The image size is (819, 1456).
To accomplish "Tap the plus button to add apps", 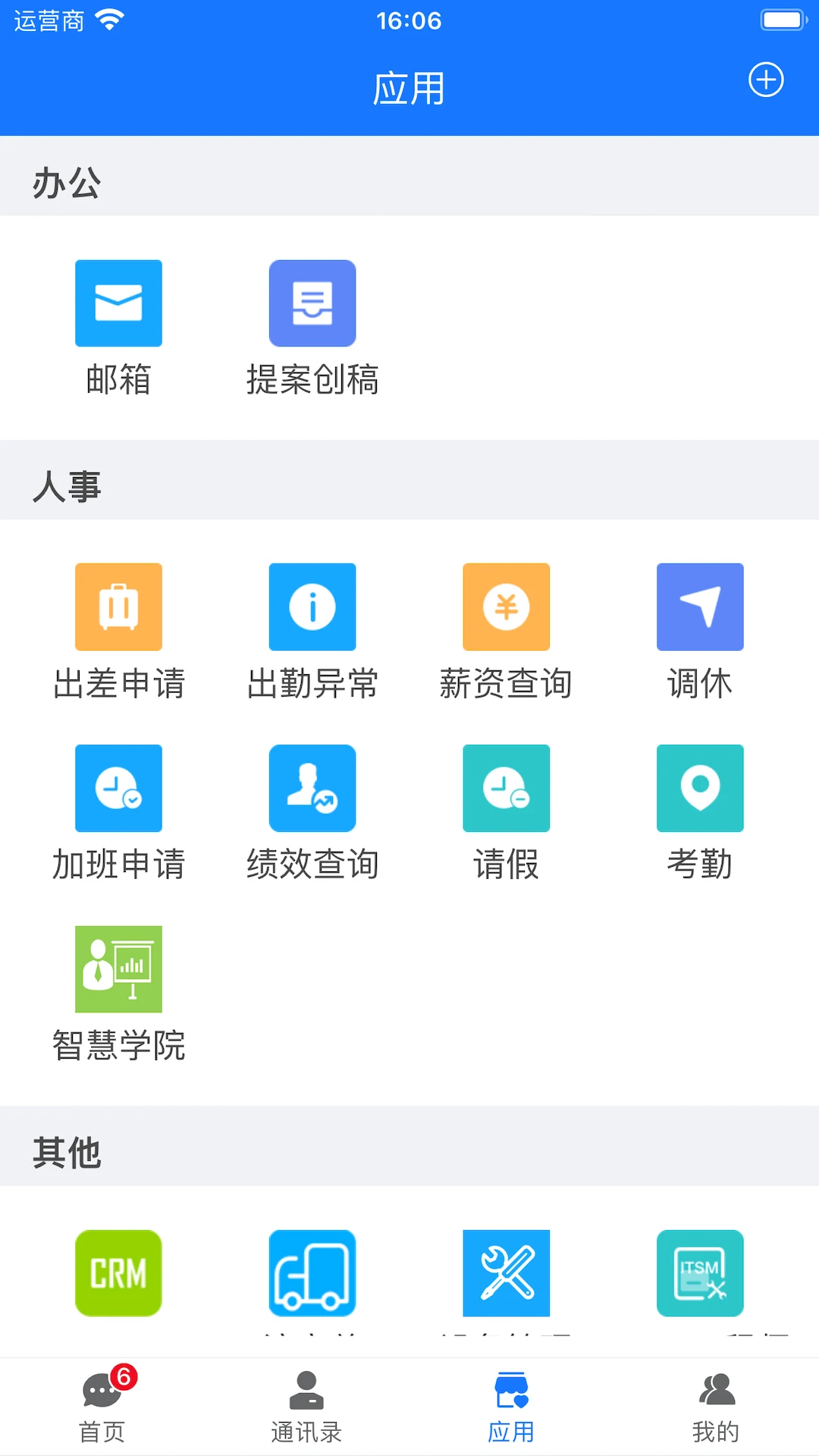I will 766,79.
